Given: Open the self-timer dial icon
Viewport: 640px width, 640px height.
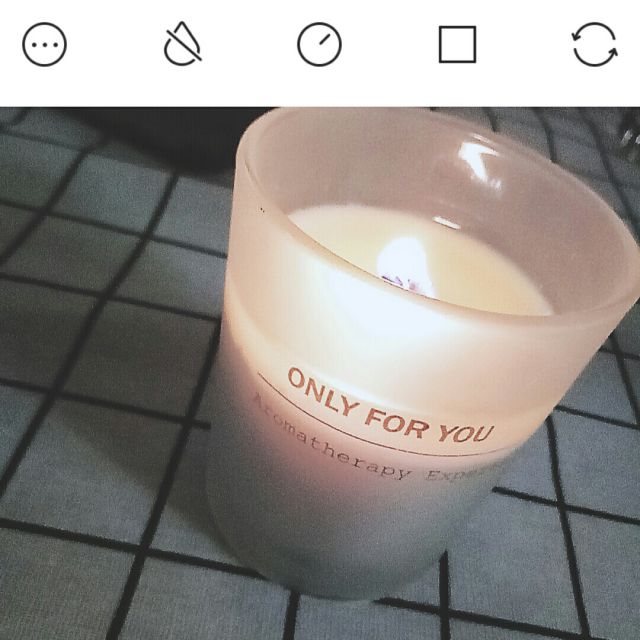Looking at the screenshot, I should 320,45.
